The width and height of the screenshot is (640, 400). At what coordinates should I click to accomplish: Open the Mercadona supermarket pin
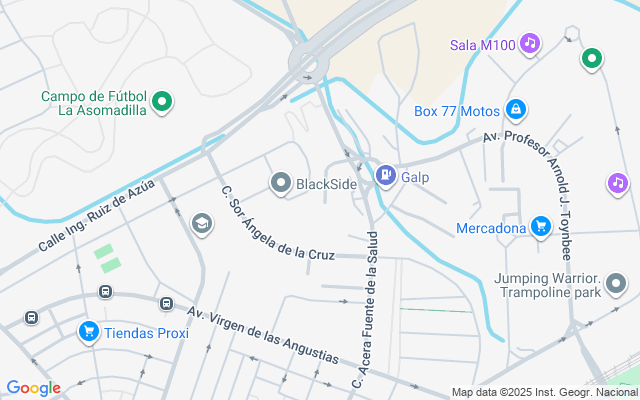tap(542, 227)
